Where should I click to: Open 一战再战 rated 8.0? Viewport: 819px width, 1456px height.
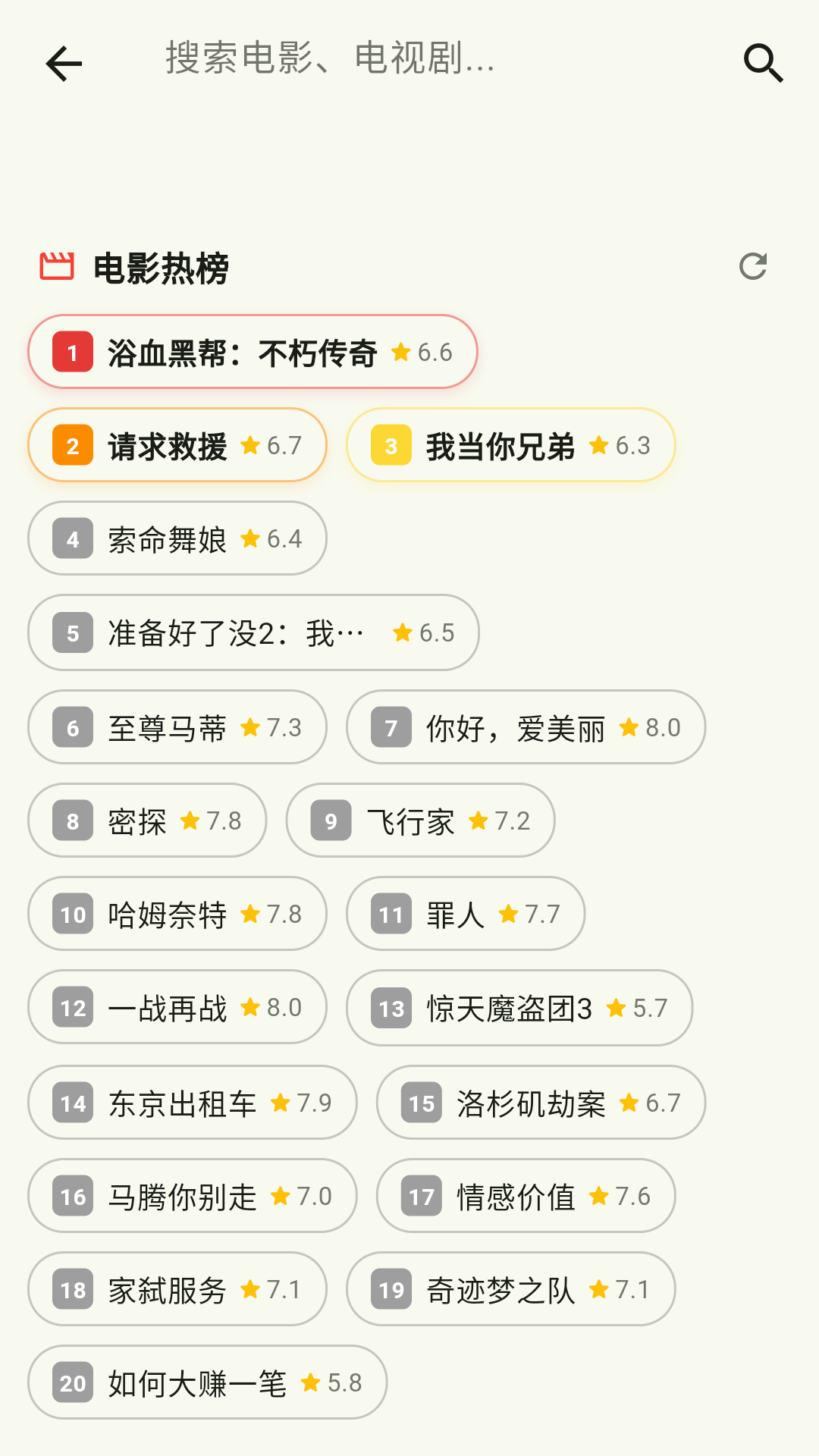(177, 1007)
